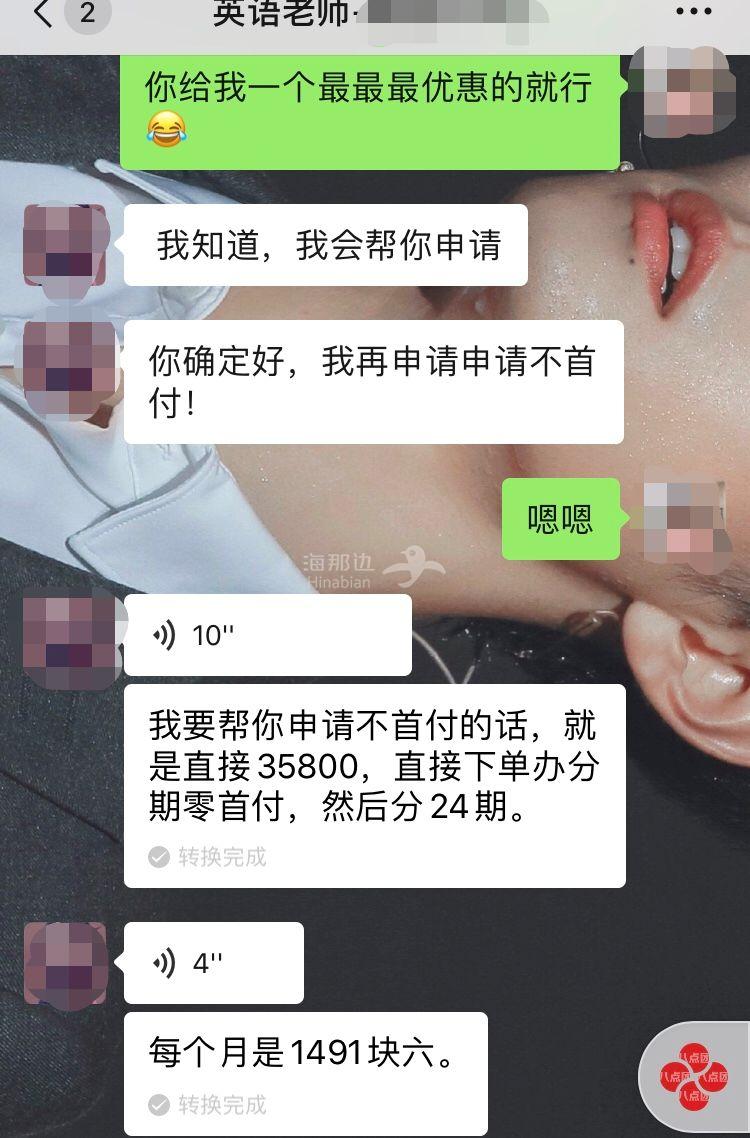
Task: Open the chat info overflow menu
Action: (x=694, y=13)
